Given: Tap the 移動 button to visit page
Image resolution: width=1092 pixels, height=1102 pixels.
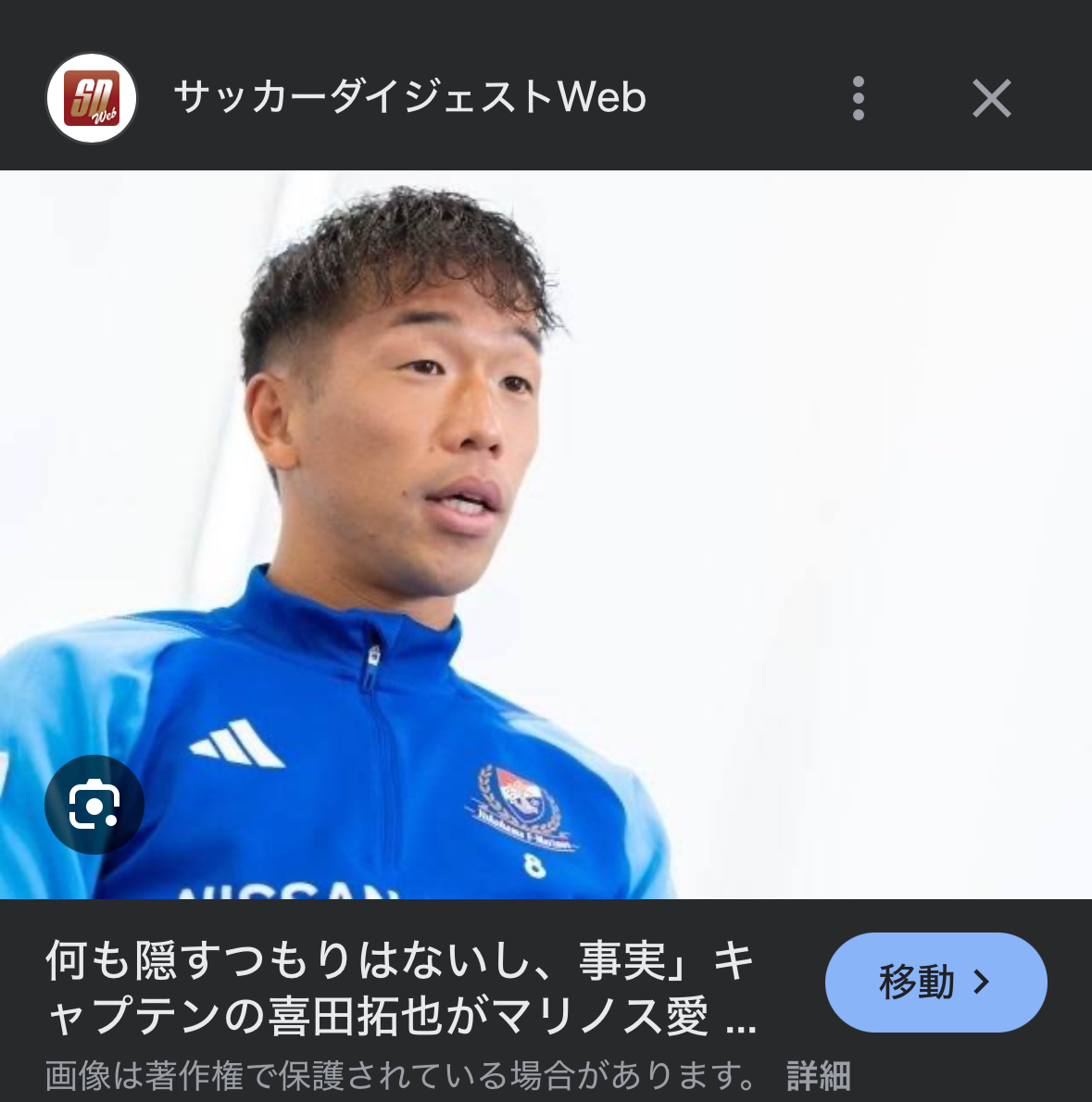Looking at the screenshot, I should coord(935,982).
